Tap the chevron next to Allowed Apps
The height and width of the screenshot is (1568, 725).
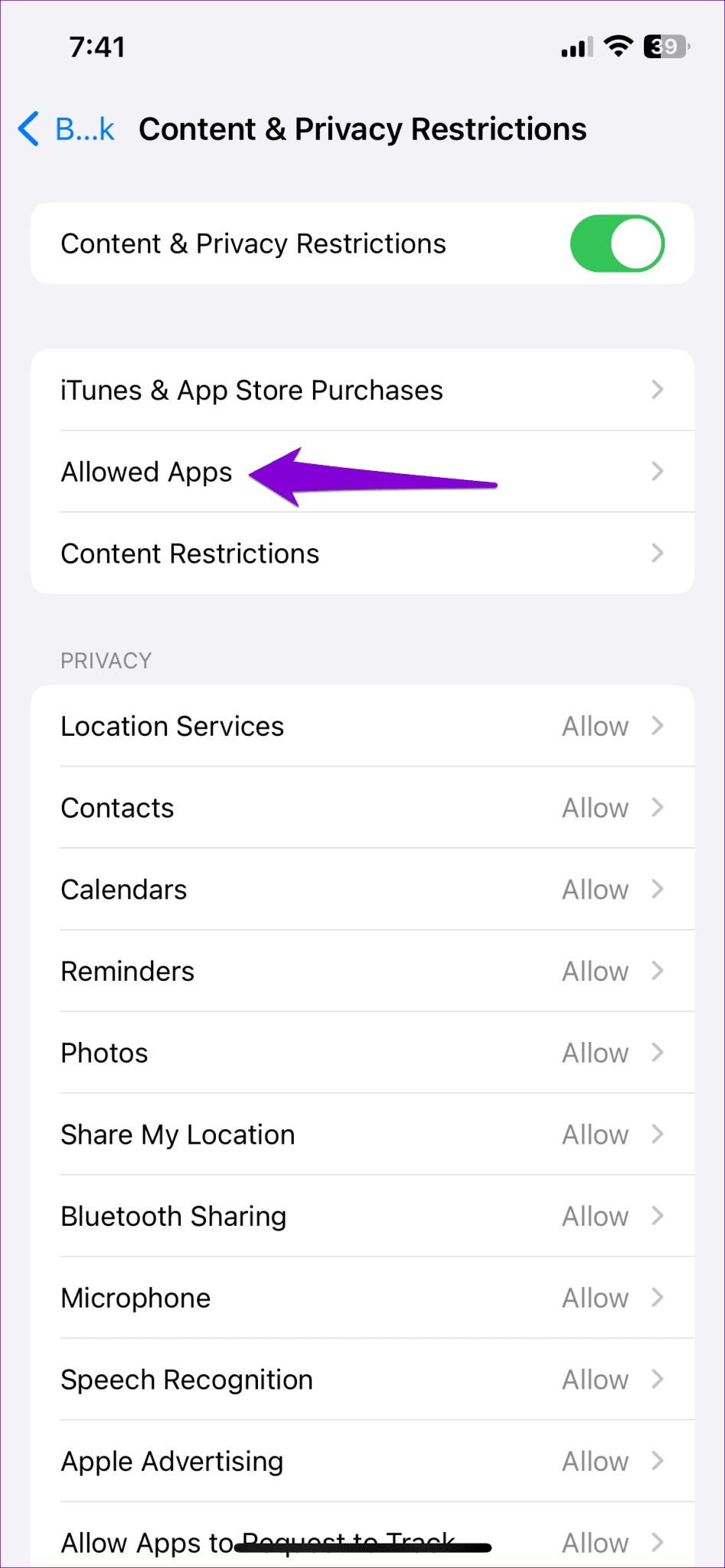click(657, 472)
